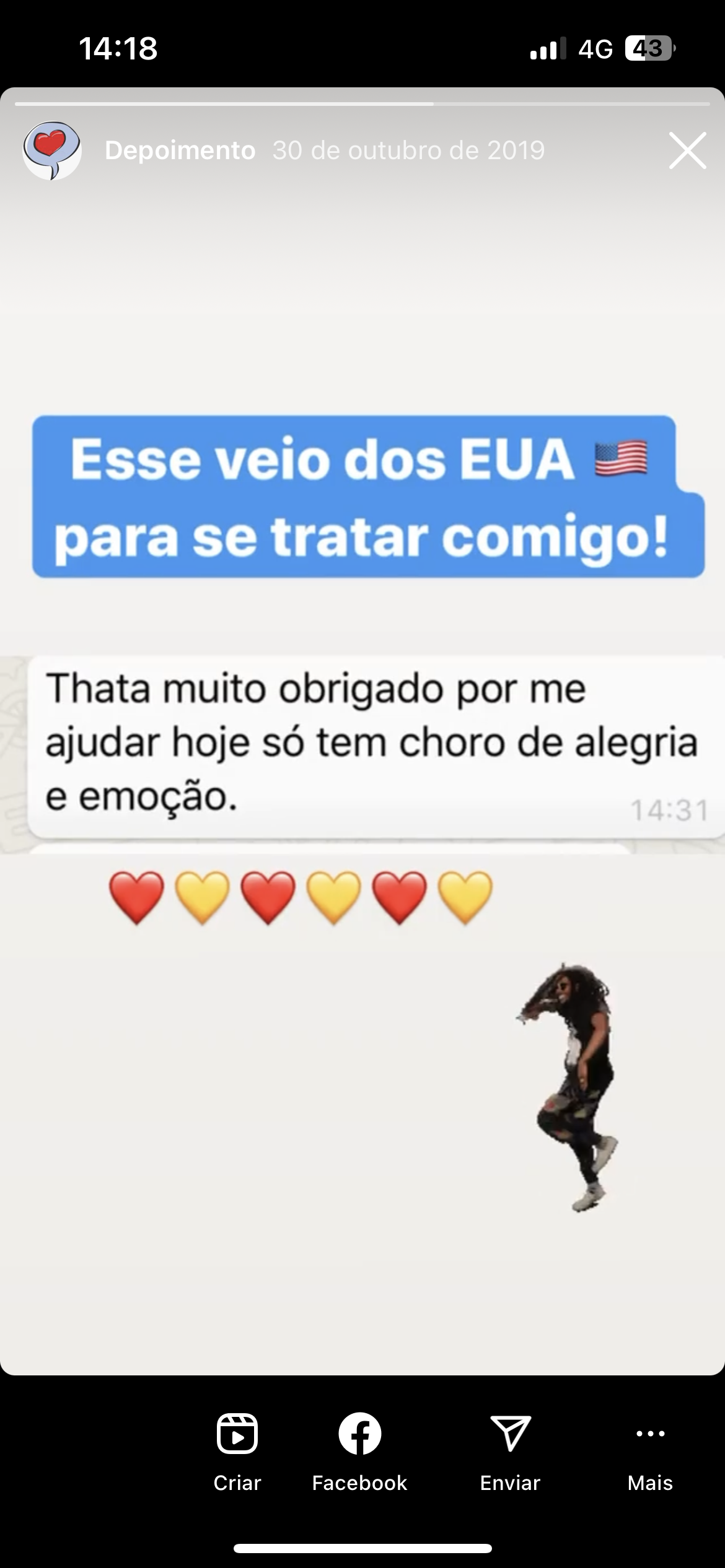Open the Depoimento highlight profile picture
725x1568 pixels.
click(x=52, y=150)
